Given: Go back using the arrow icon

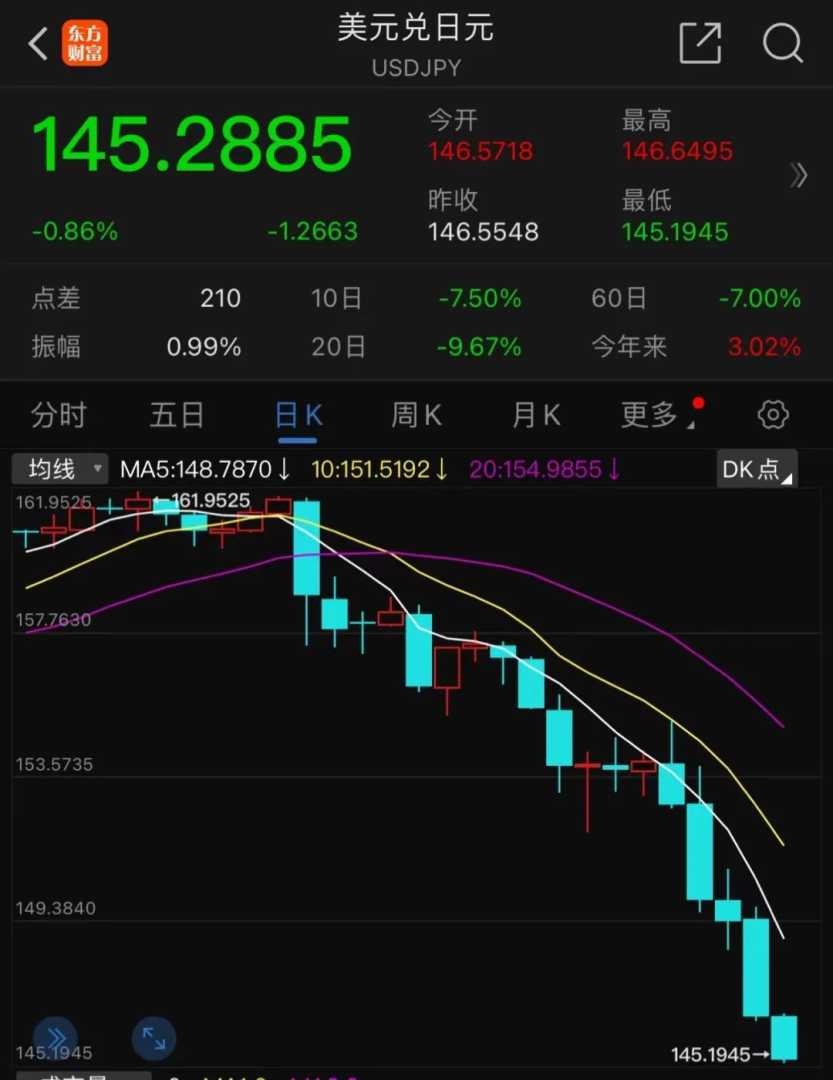Looking at the screenshot, I should click(x=38, y=44).
